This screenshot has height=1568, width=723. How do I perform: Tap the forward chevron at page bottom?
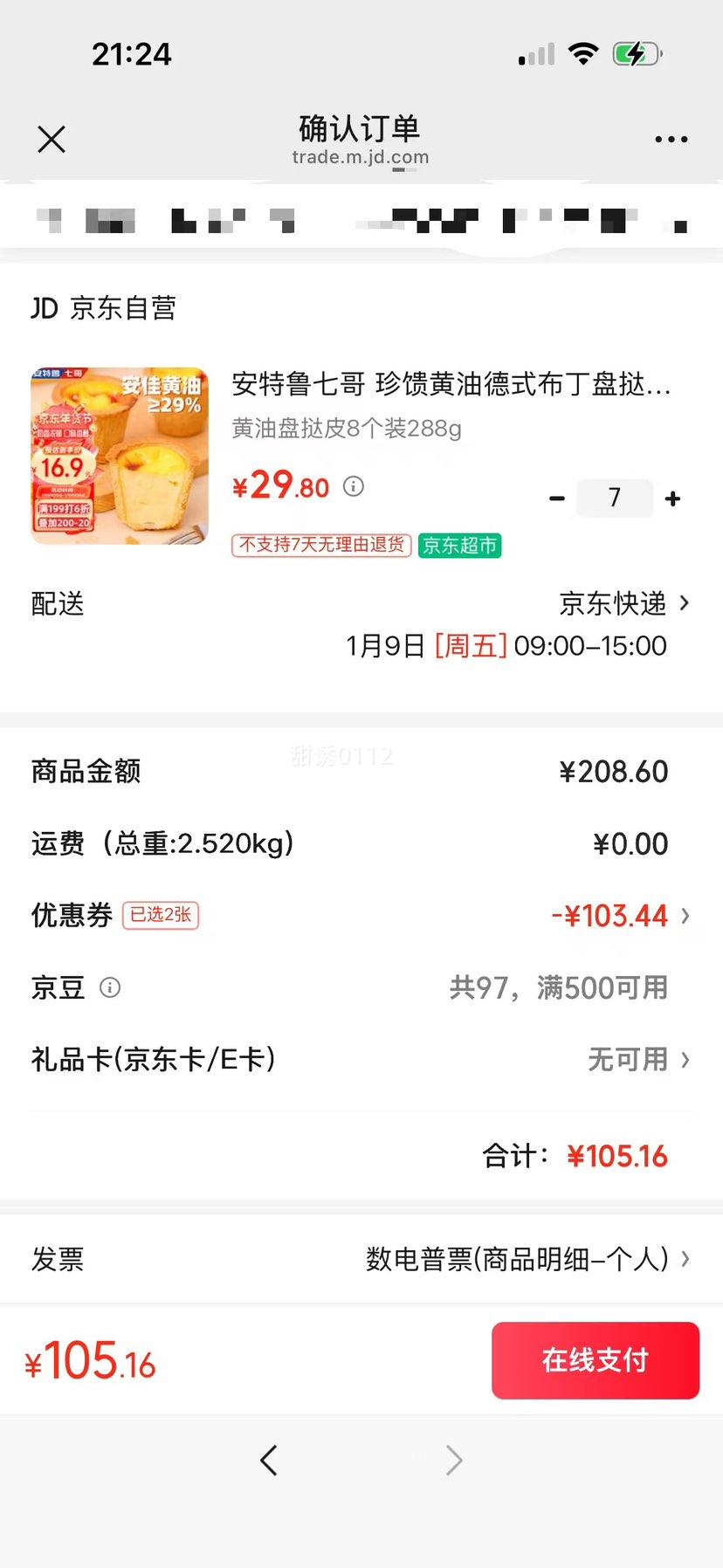[453, 1460]
